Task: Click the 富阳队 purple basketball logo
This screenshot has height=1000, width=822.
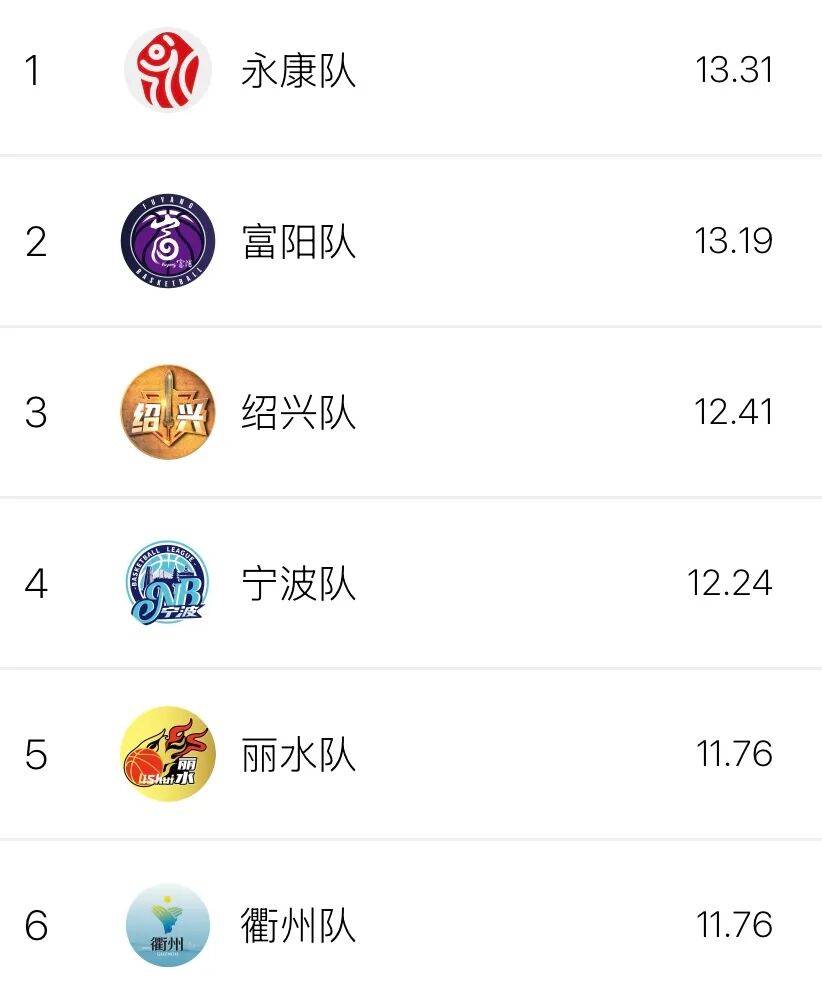Action: coord(165,238)
